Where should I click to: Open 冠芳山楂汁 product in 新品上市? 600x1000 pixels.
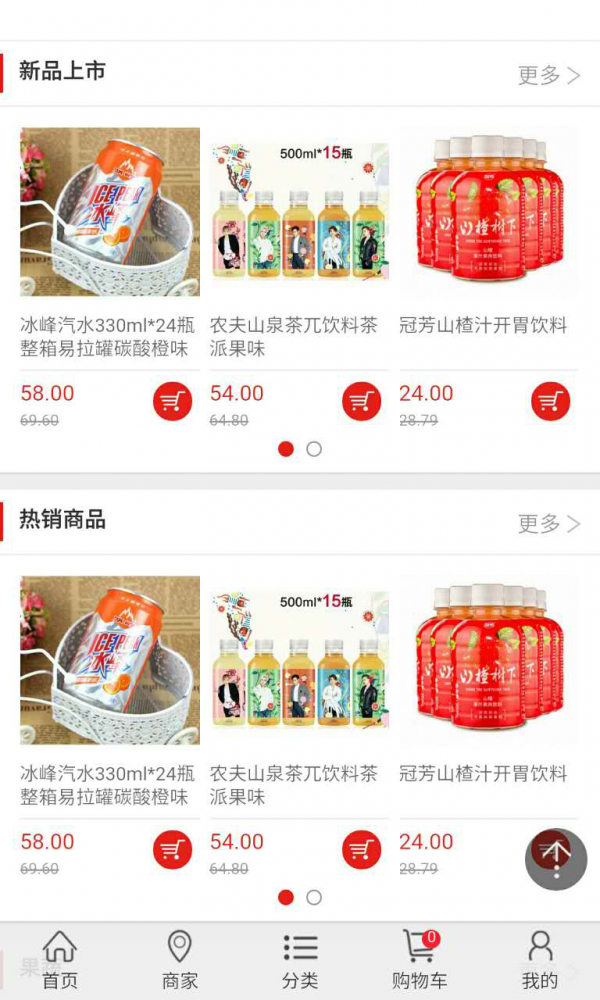(488, 212)
